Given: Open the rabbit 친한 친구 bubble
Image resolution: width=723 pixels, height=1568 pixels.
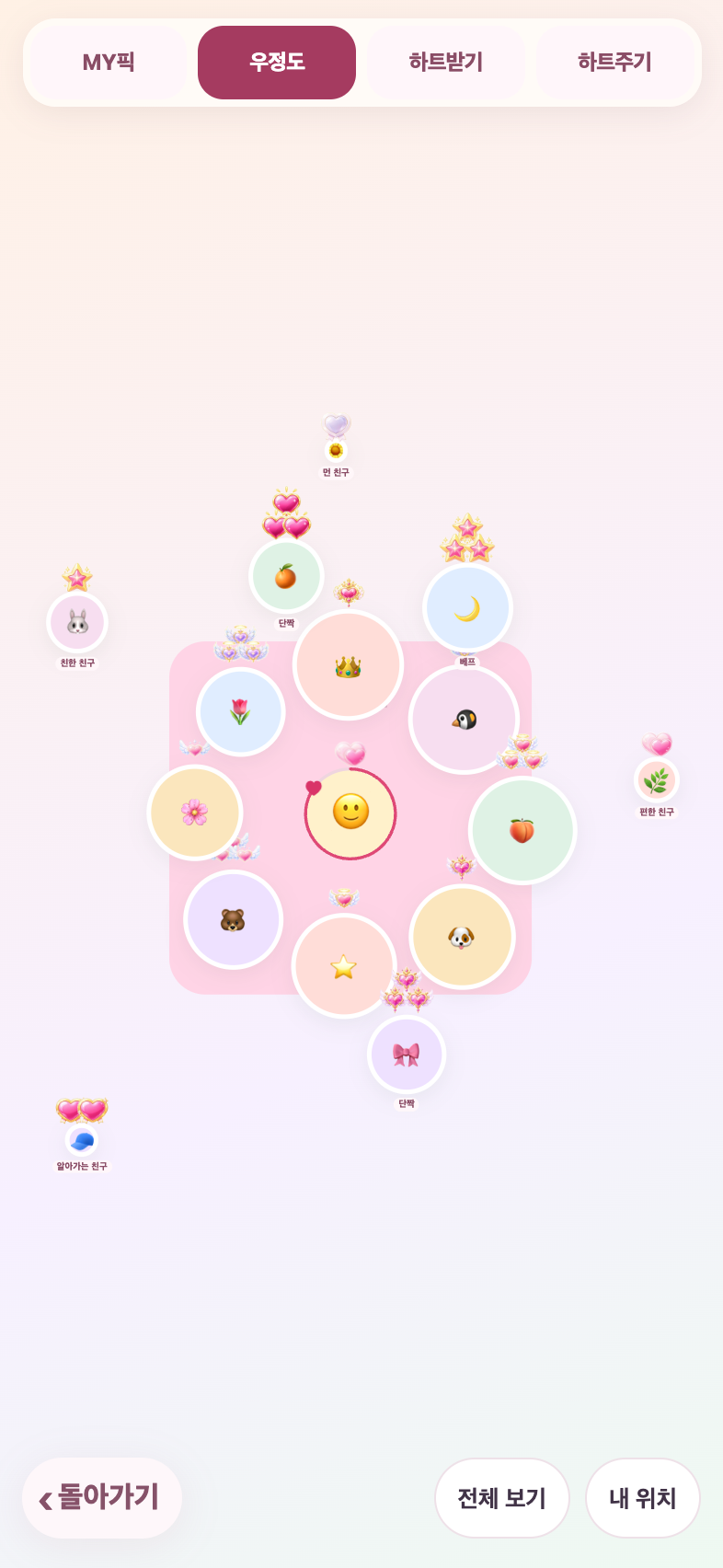Looking at the screenshot, I should pos(77,622).
